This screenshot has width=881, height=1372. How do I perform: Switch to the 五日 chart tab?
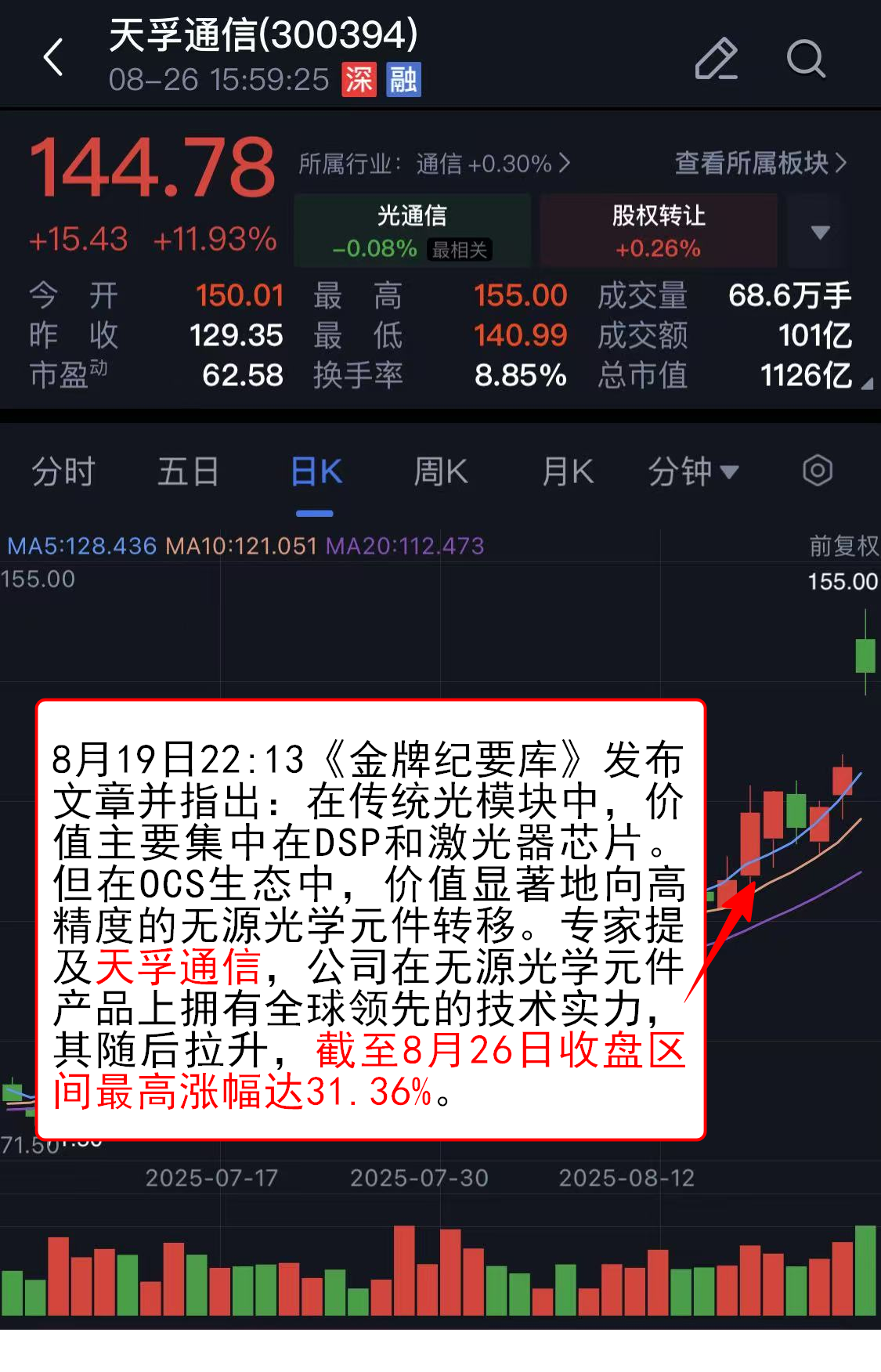tap(188, 472)
